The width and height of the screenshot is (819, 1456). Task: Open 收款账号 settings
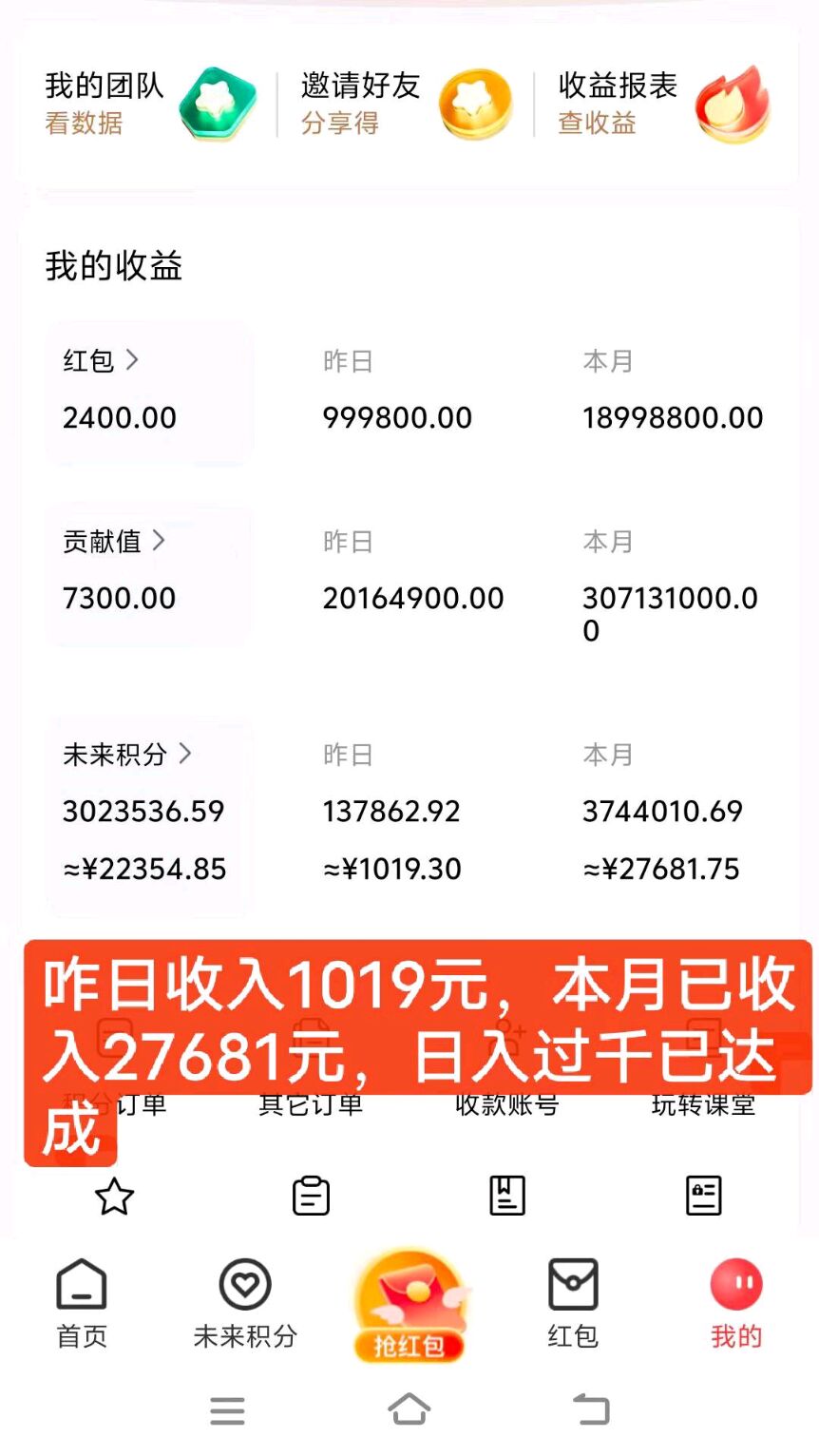click(x=506, y=1105)
